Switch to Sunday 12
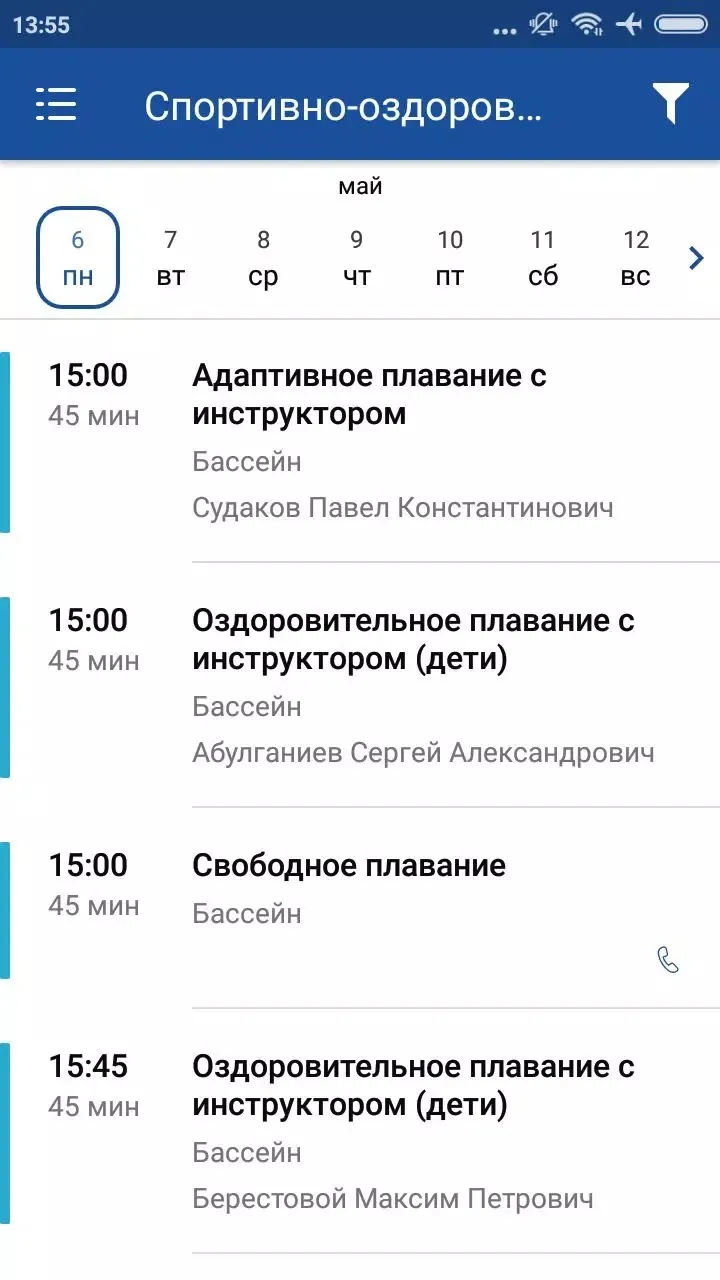The width and height of the screenshot is (720, 1280). tap(636, 258)
